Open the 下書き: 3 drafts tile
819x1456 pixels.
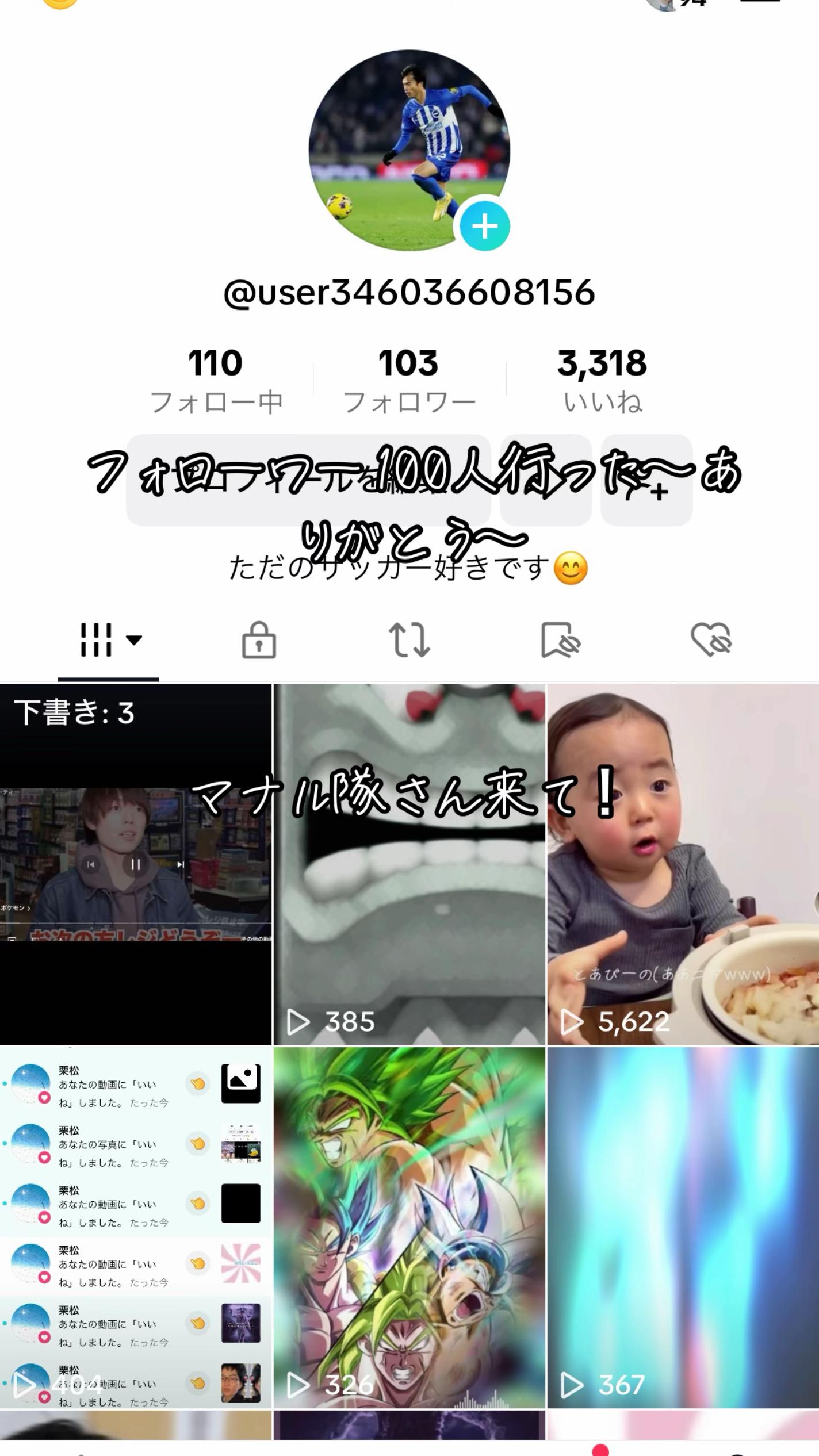coord(136,864)
